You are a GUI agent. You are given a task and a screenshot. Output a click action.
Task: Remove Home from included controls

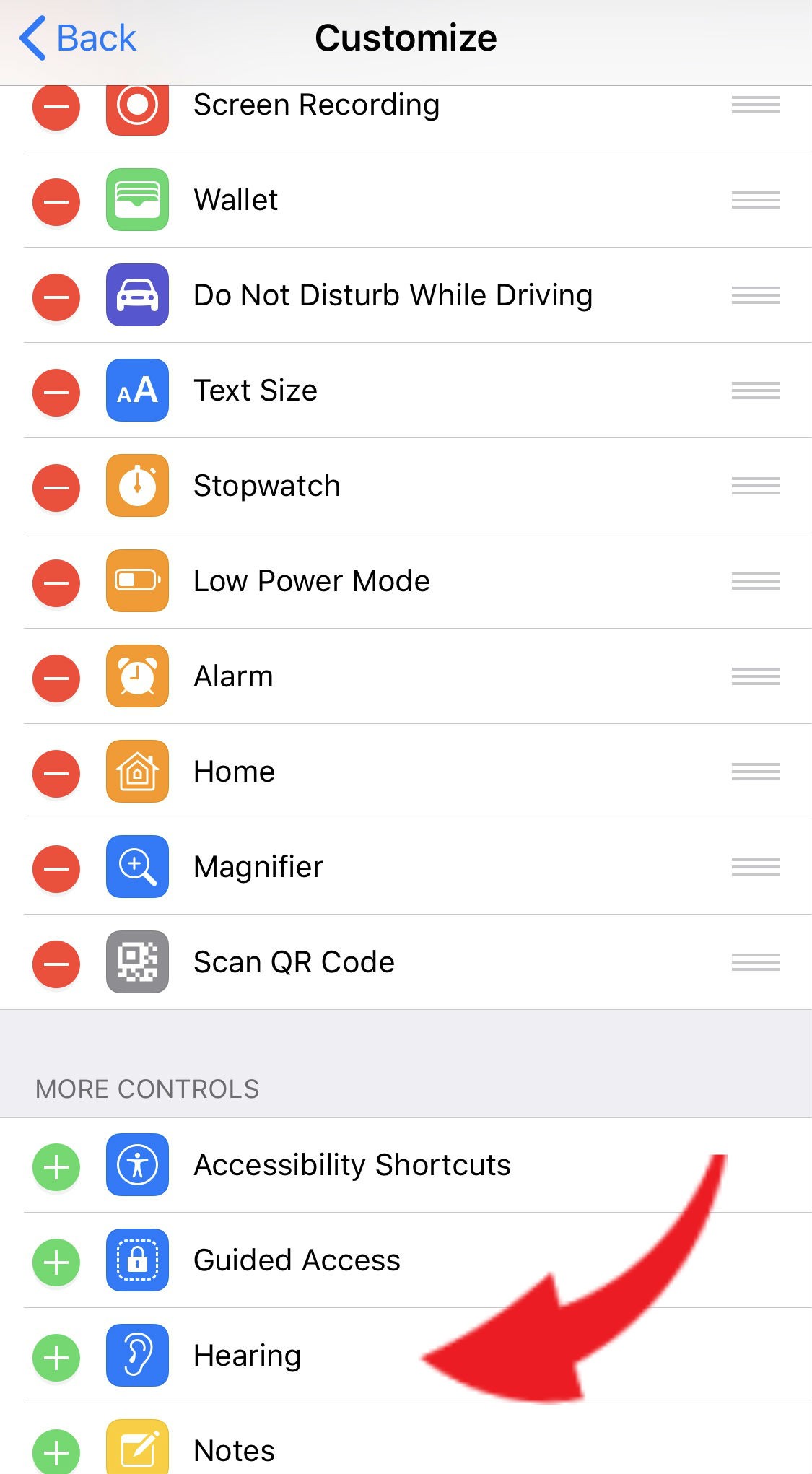(56, 772)
